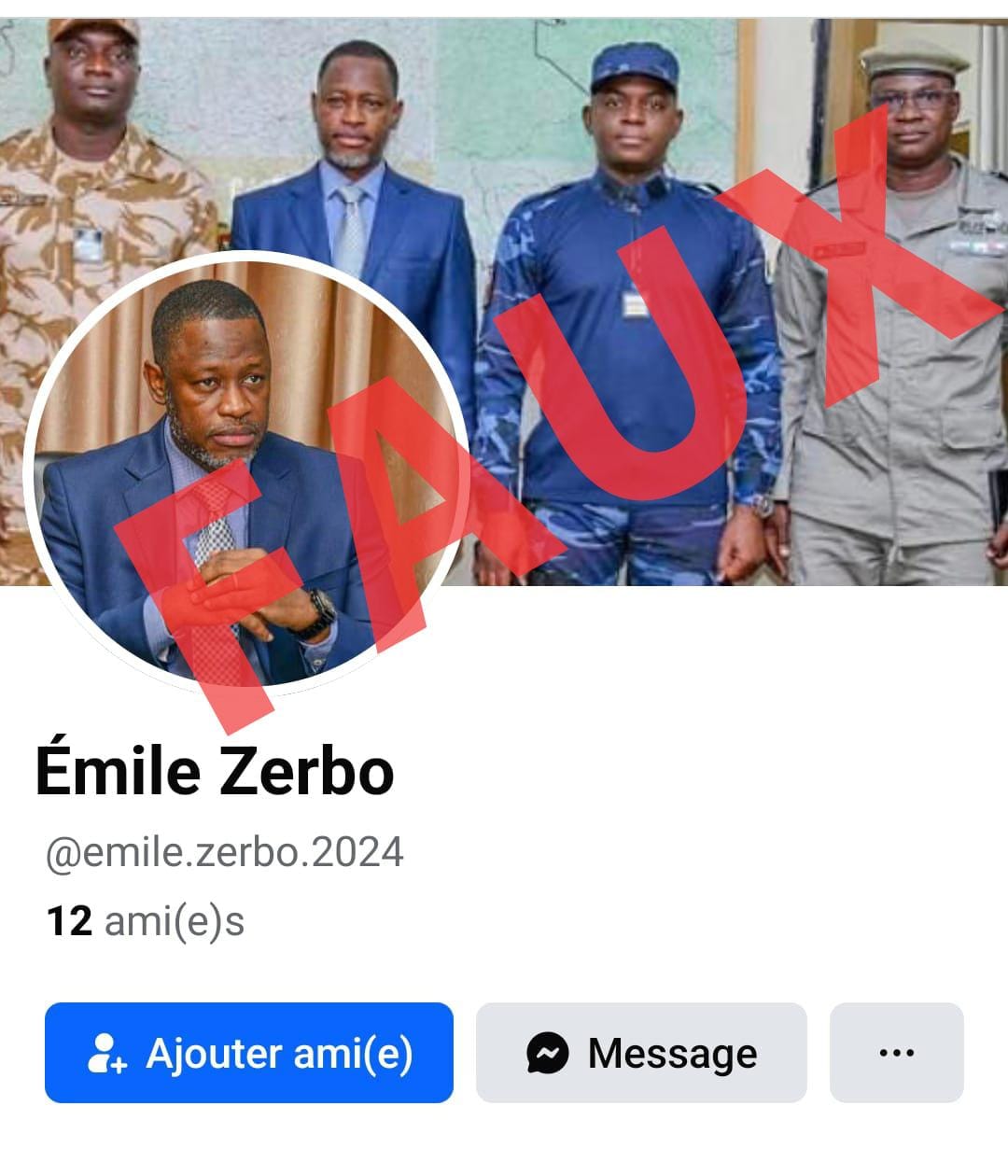Send a message to Émile Zerbo
The width and height of the screenshot is (1008, 1176).
click(x=641, y=1053)
